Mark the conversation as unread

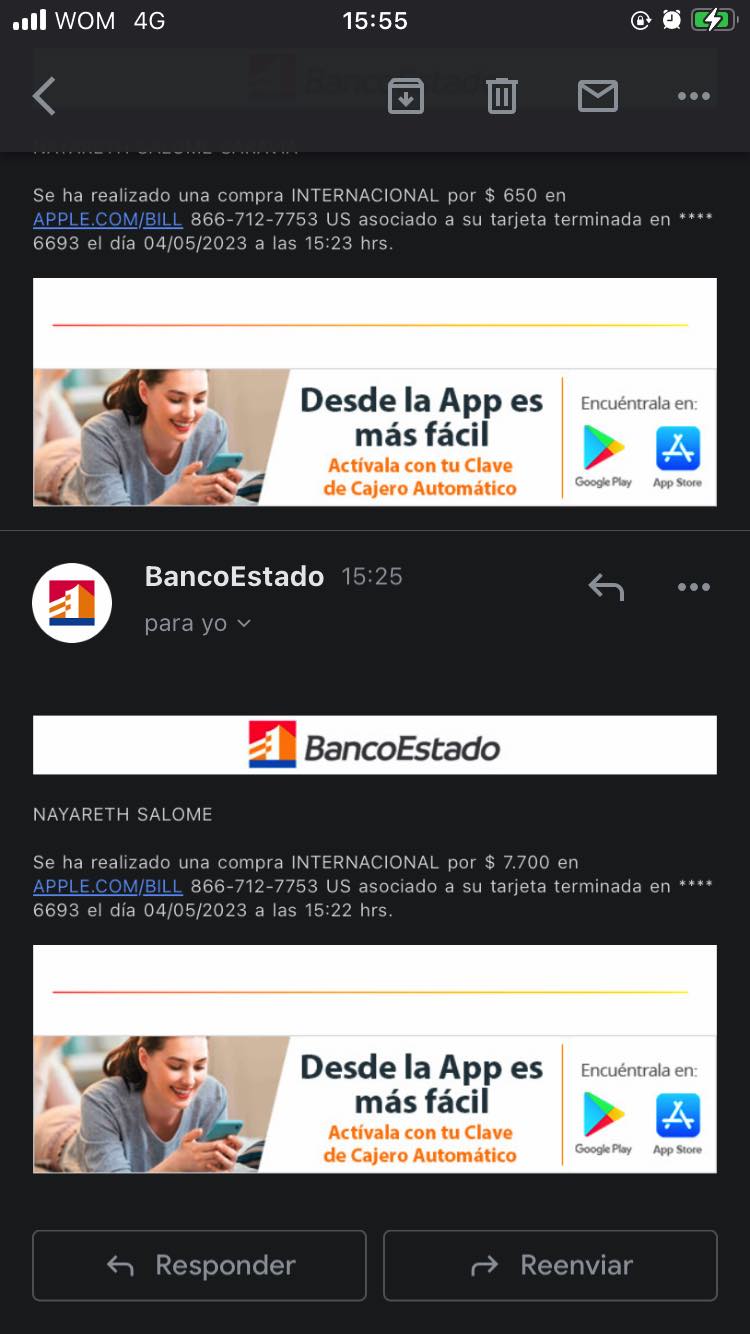[597, 97]
